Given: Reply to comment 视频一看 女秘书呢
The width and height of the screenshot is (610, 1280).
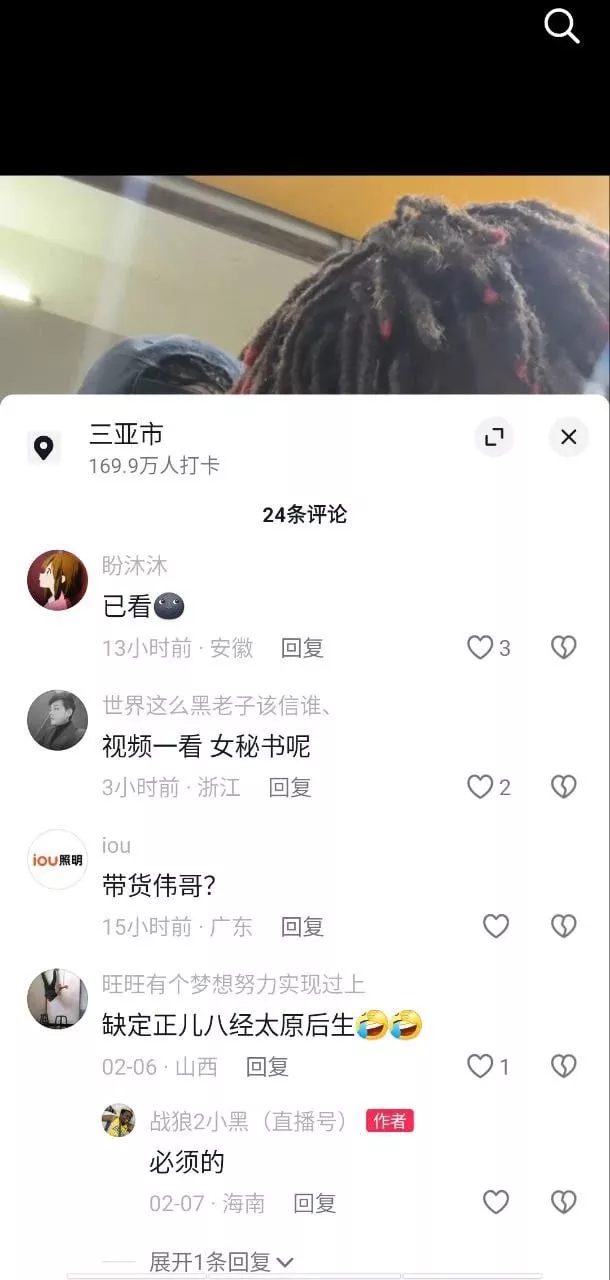Looking at the screenshot, I should click(x=290, y=787).
